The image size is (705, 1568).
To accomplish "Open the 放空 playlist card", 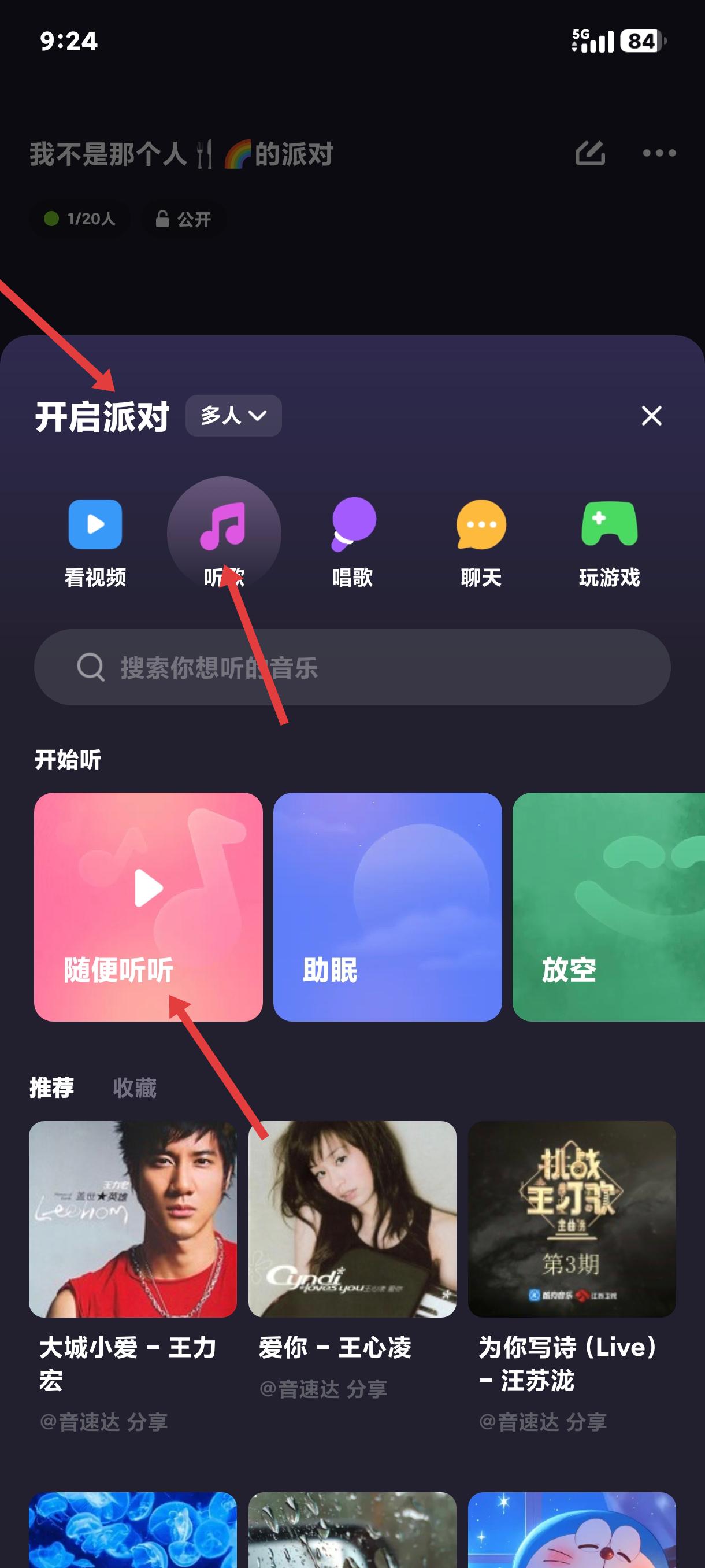I will pyautogui.click(x=608, y=907).
